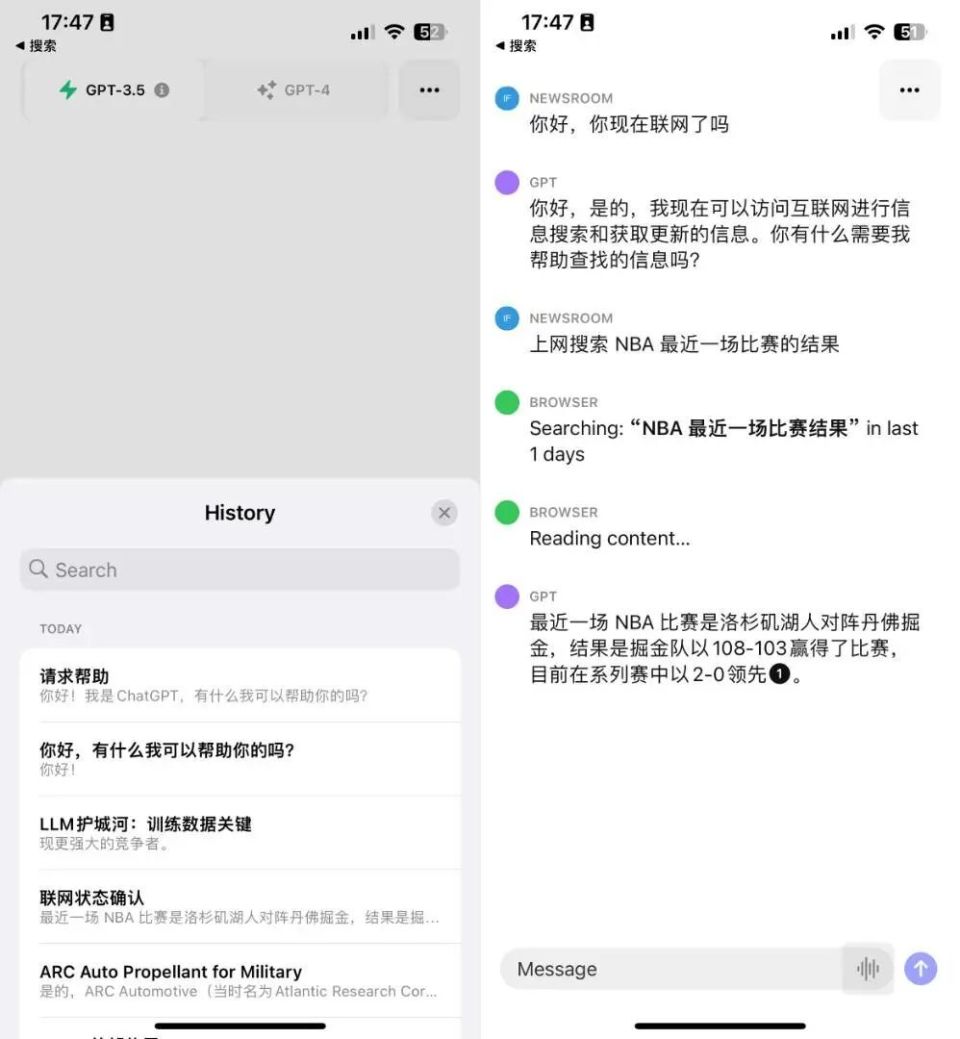
Task: Tap the magnifier icon in the History search bar
Action: tap(40, 570)
